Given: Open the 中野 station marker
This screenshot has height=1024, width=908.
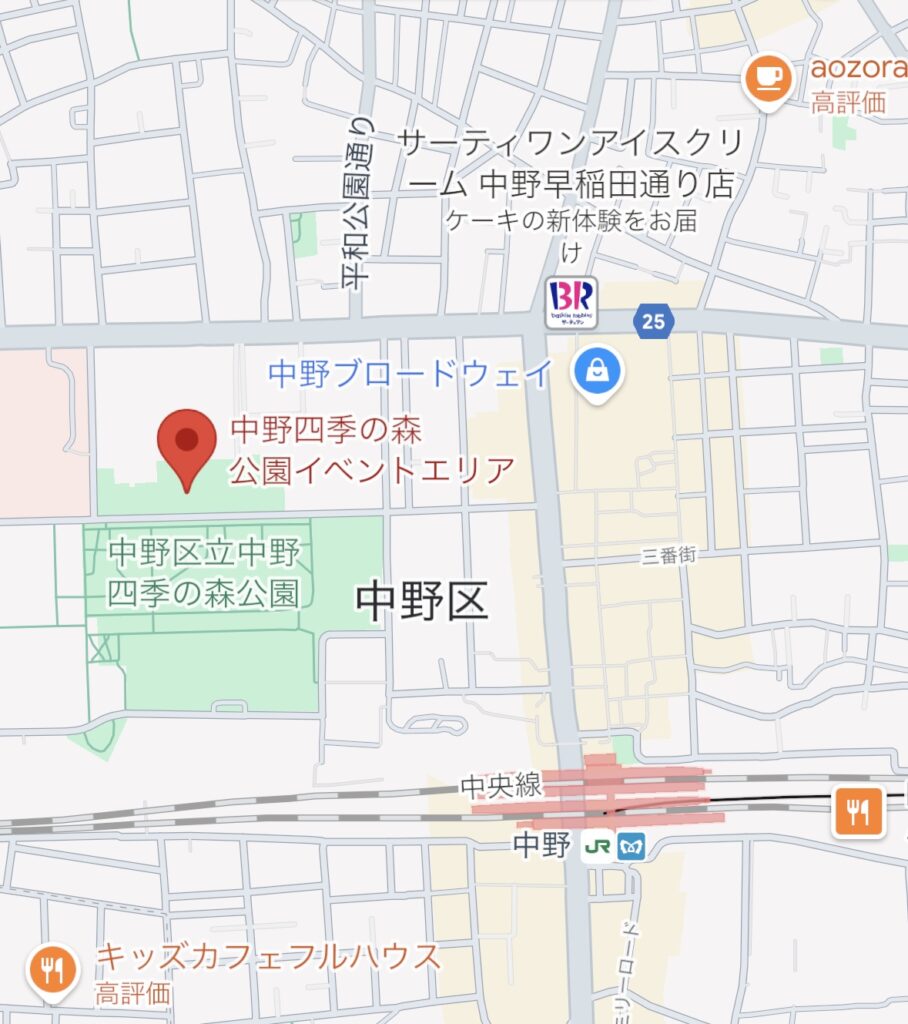Looking at the screenshot, I should [x=614, y=847].
